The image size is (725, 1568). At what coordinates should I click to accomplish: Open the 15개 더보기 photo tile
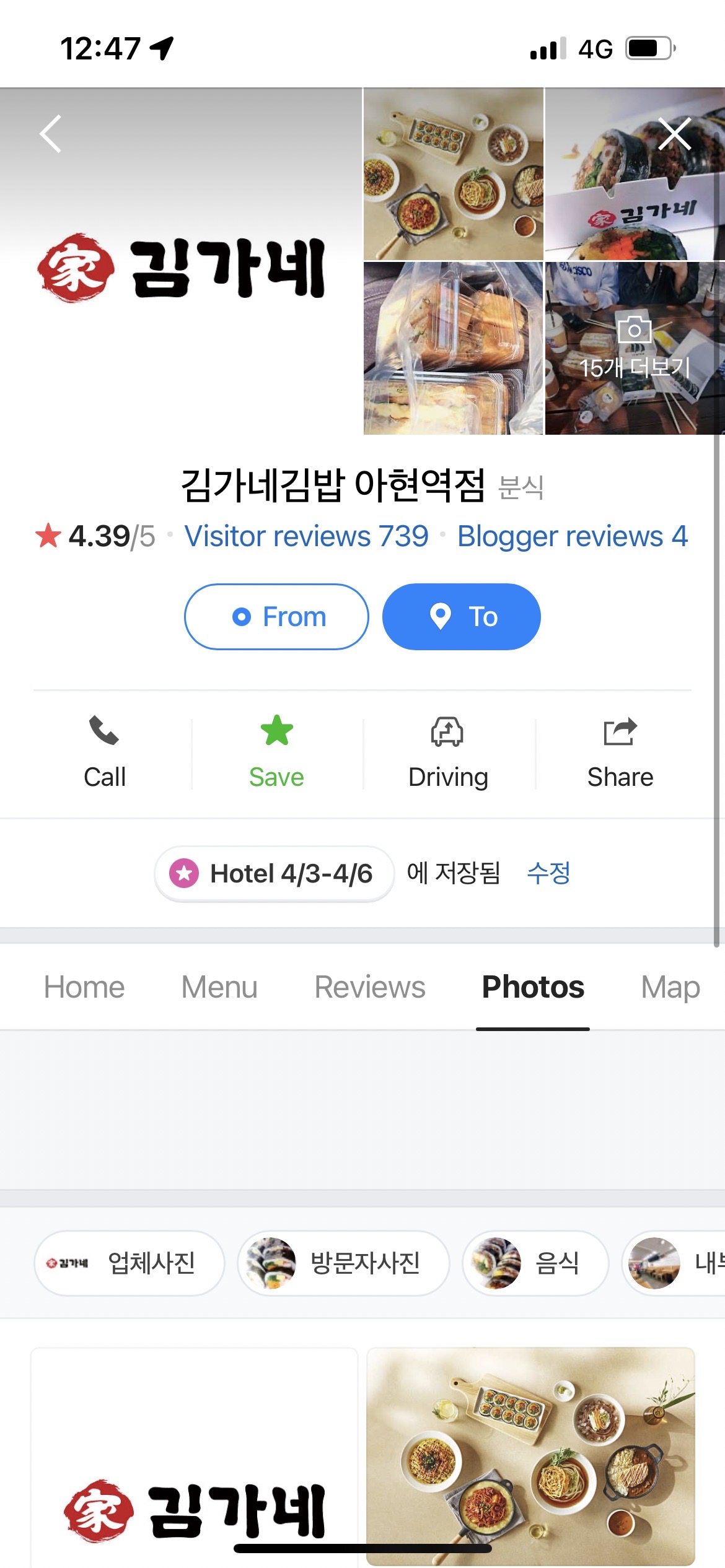[x=634, y=349]
